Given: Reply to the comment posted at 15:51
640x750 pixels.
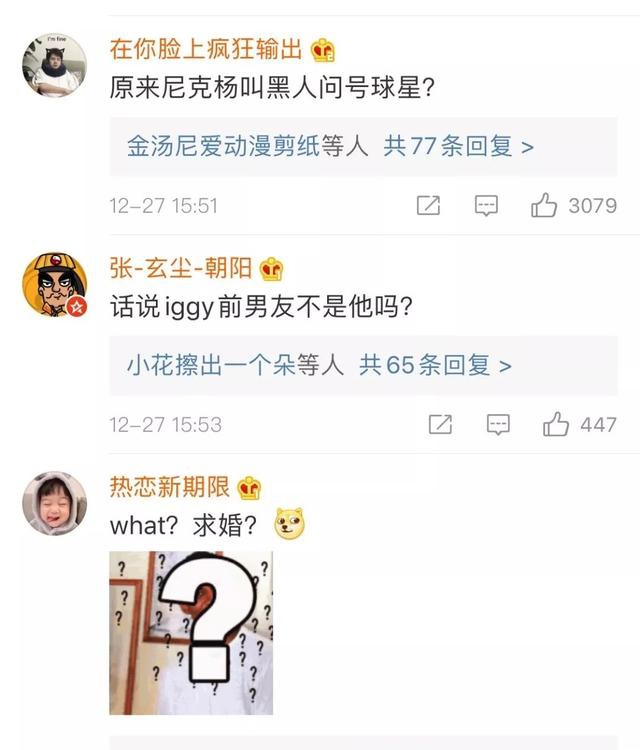Looking at the screenshot, I should tap(486, 206).
